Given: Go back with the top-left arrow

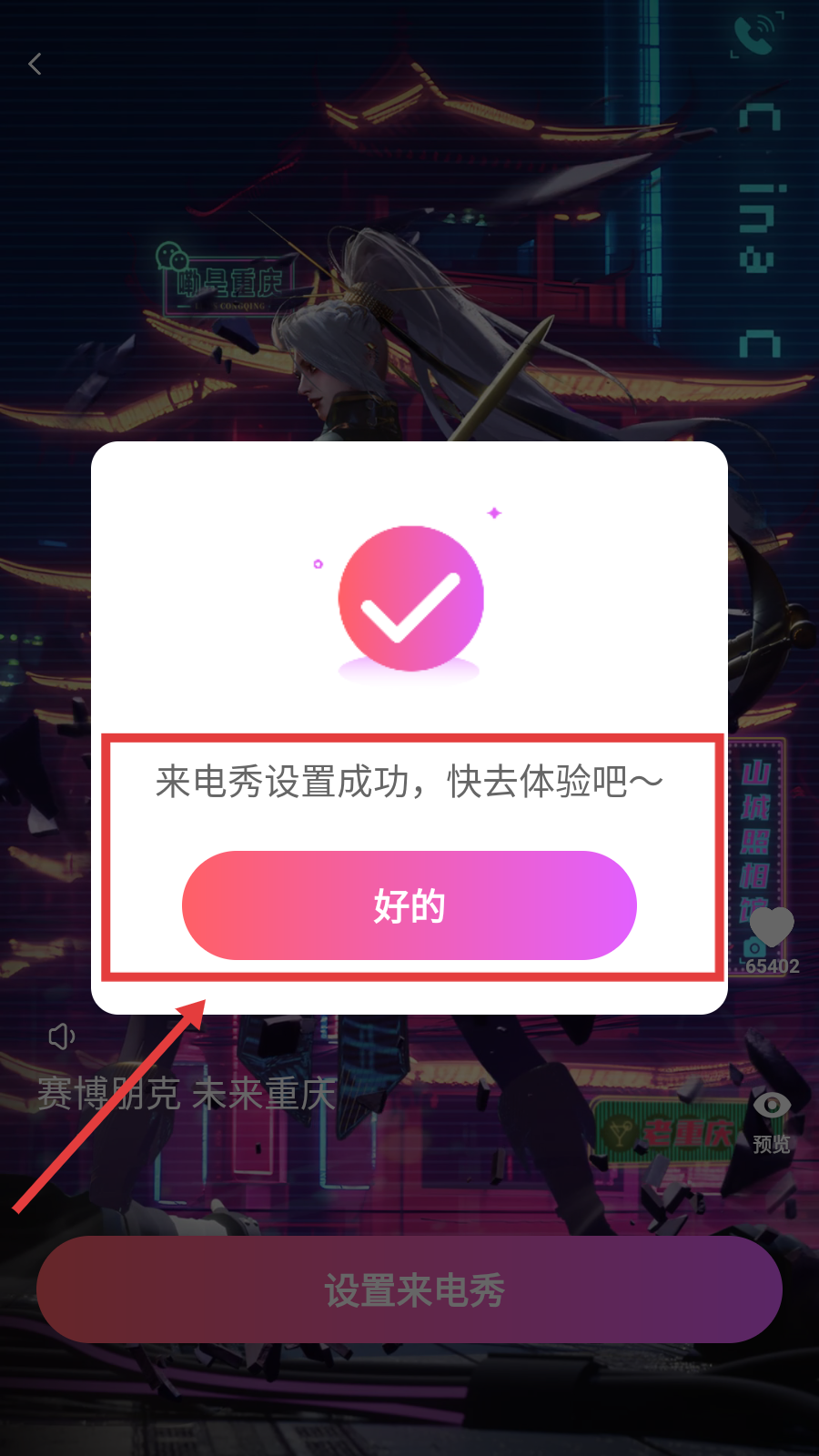Looking at the screenshot, I should point(35,64).
